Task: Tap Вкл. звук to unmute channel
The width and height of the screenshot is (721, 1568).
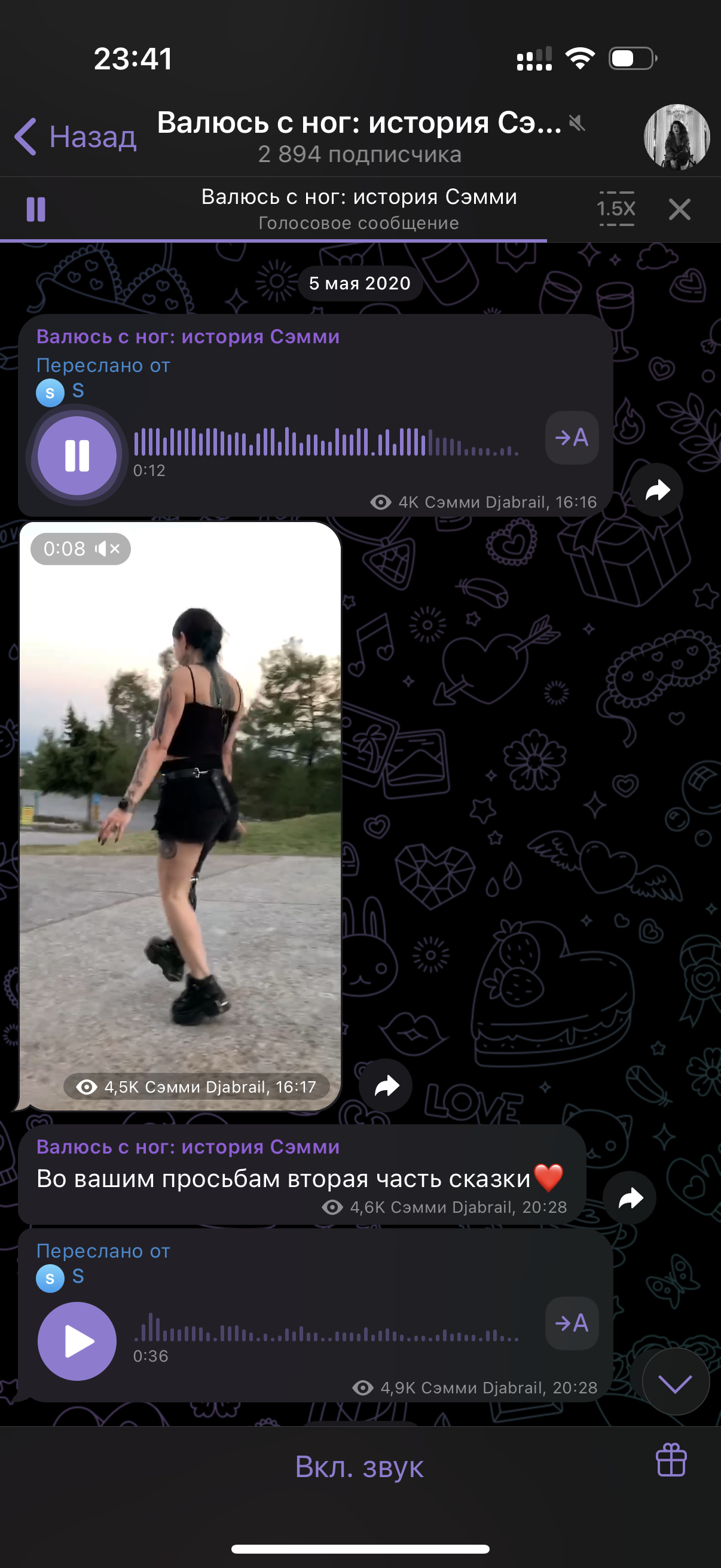Action: pyautogui.click(x=359, y=1466)
